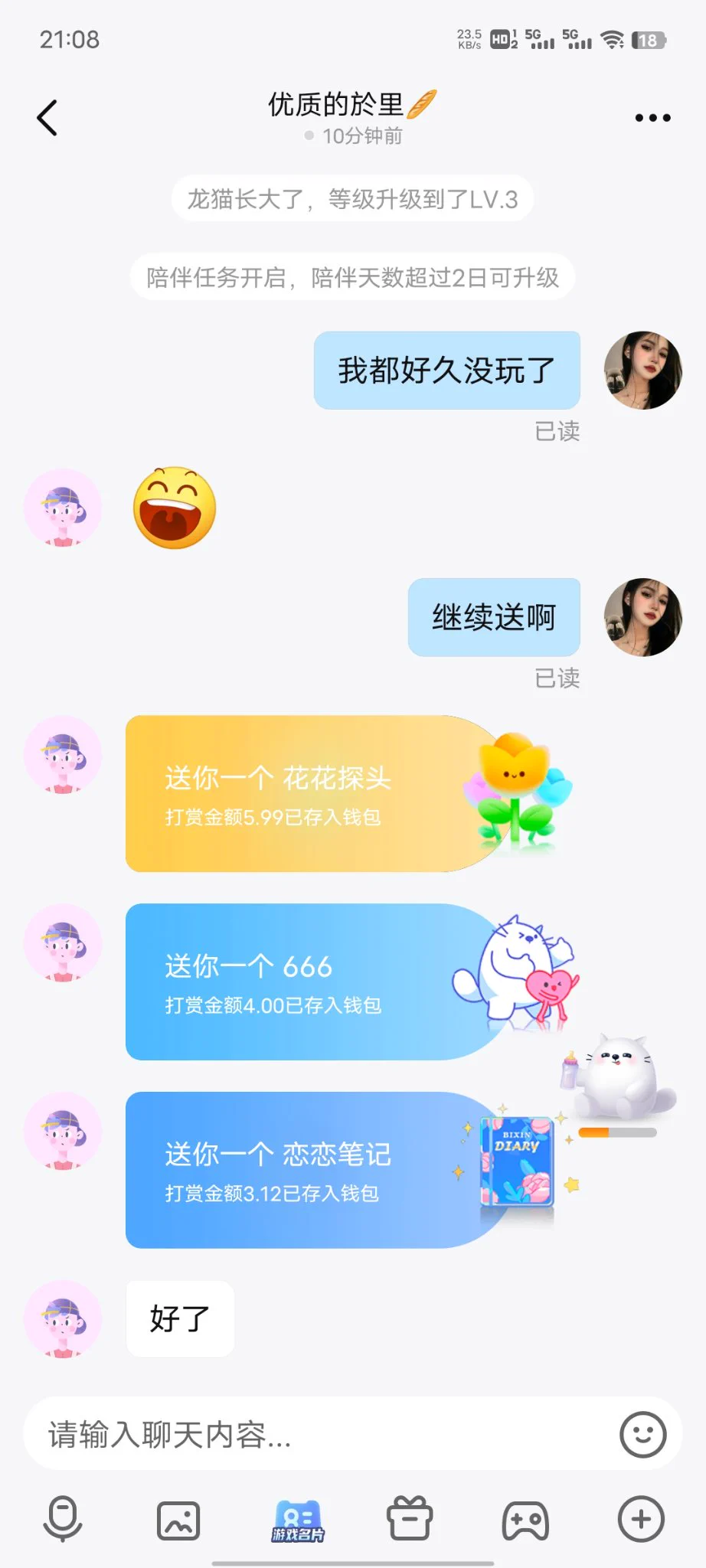Open the gift box to send gift
The image size is (706, 1568).
(410, 1519)
